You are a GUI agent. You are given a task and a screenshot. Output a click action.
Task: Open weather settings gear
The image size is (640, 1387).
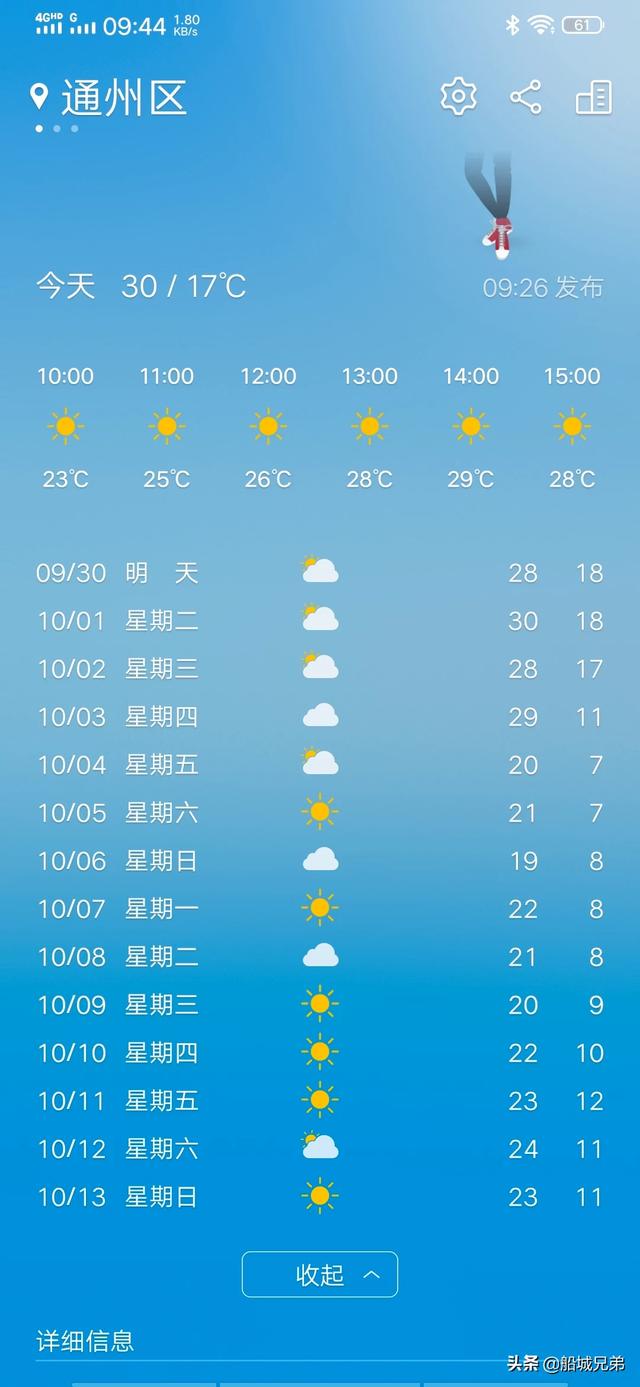coord(458,96)
